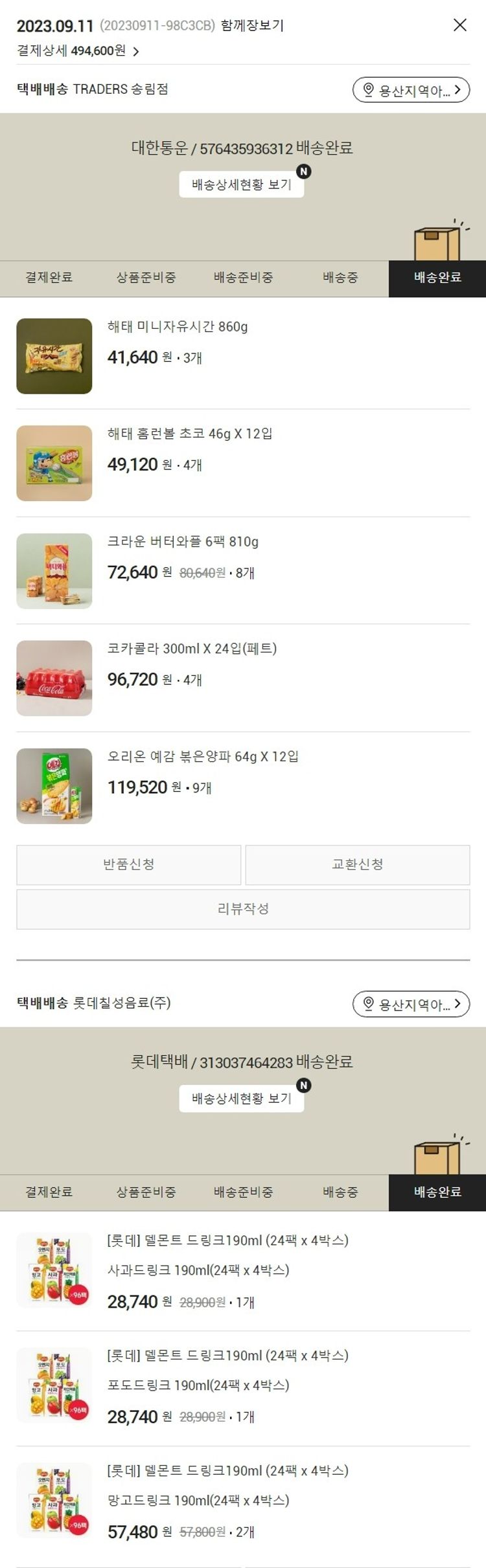Open 해태 미니자유시간 860g product
The height and width of the screenshot is (1568, 486).
(x=178, y=327)
